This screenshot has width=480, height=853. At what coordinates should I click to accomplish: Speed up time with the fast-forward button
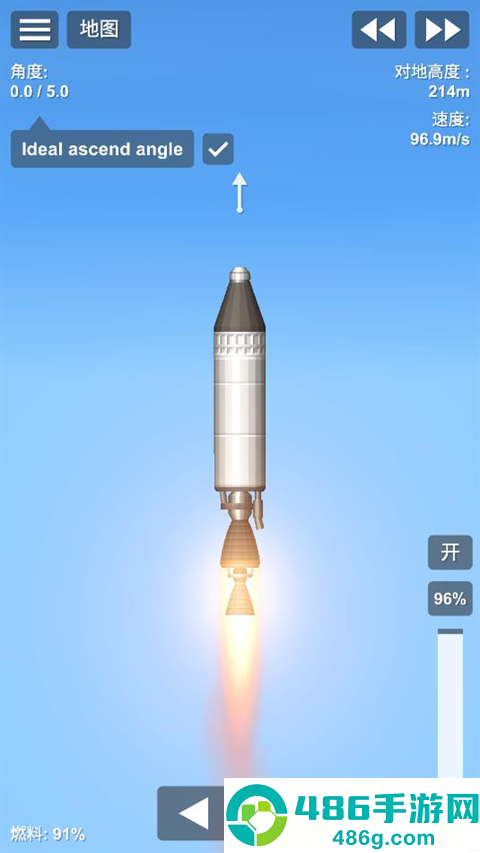point(442,29)
